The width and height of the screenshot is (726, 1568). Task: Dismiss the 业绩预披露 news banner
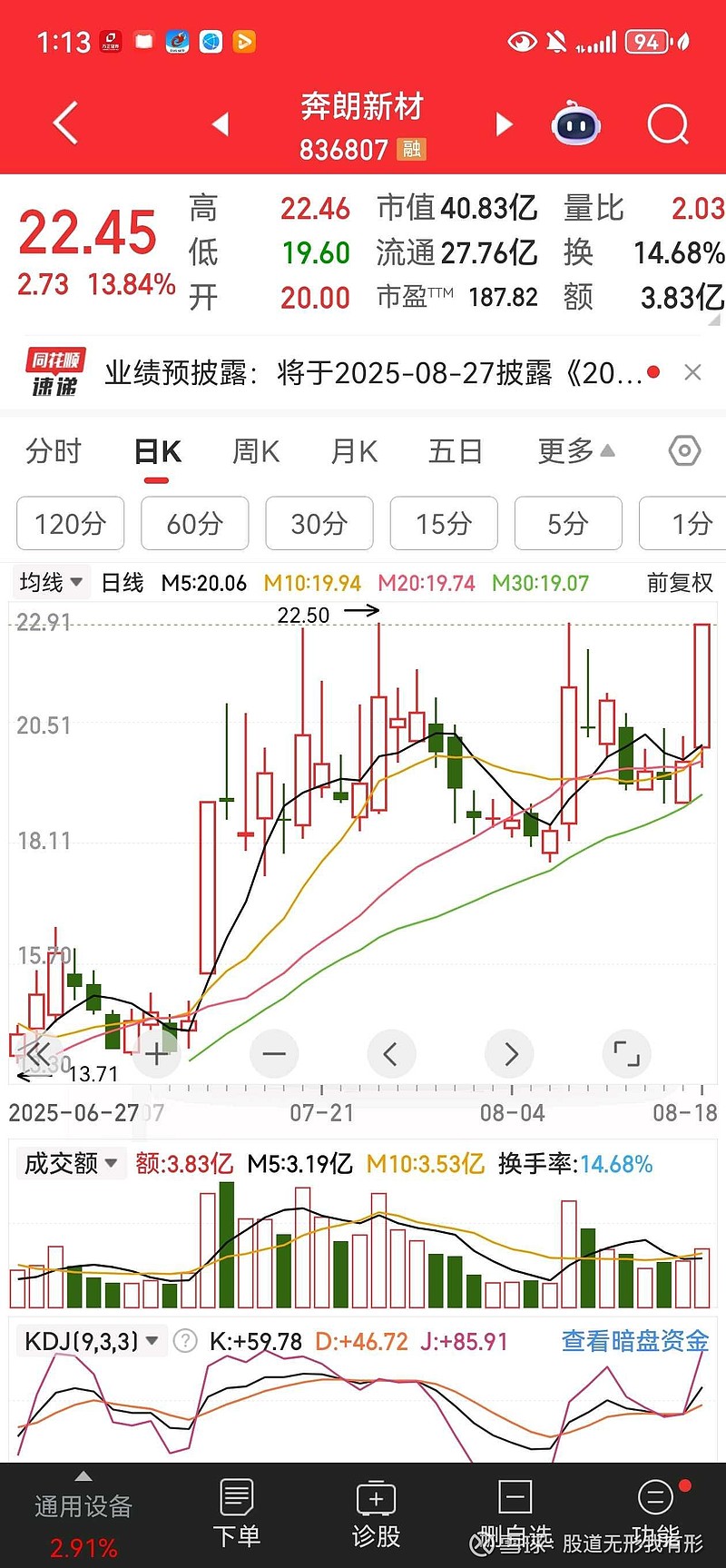tap(692, 372)
